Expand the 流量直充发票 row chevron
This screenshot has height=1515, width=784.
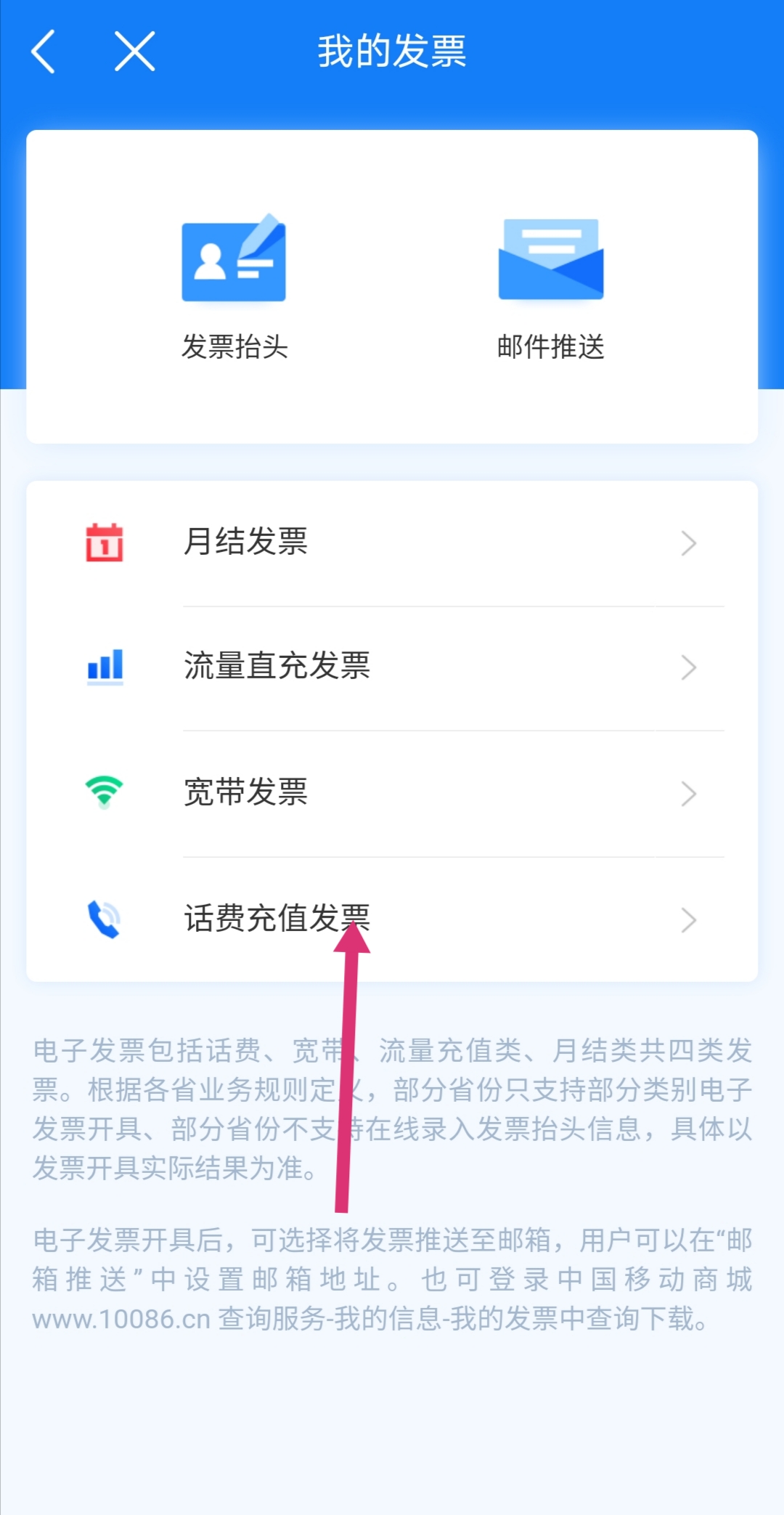688,667
